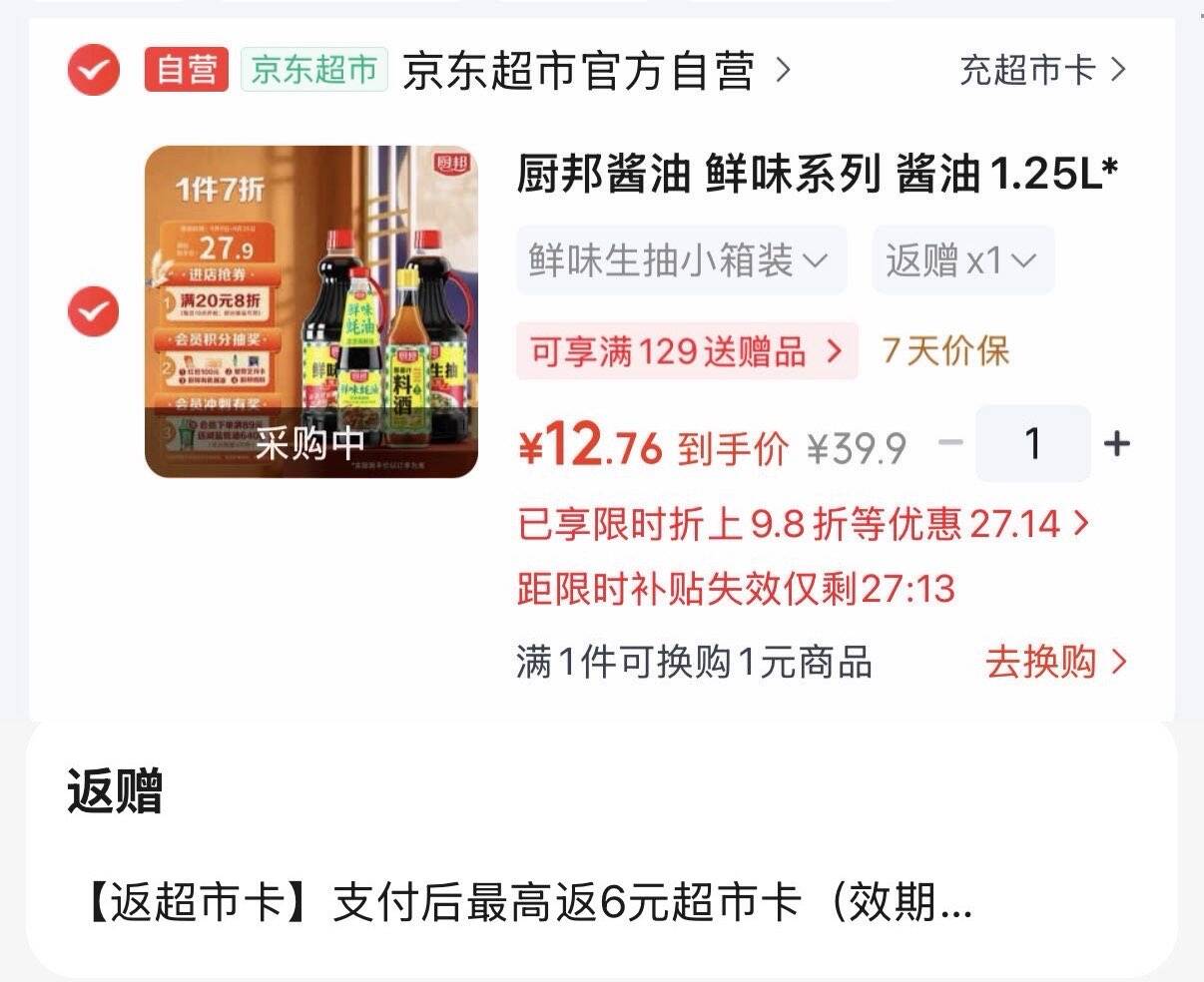Open 充超市卡 recharge link

tap(1042, 71)
